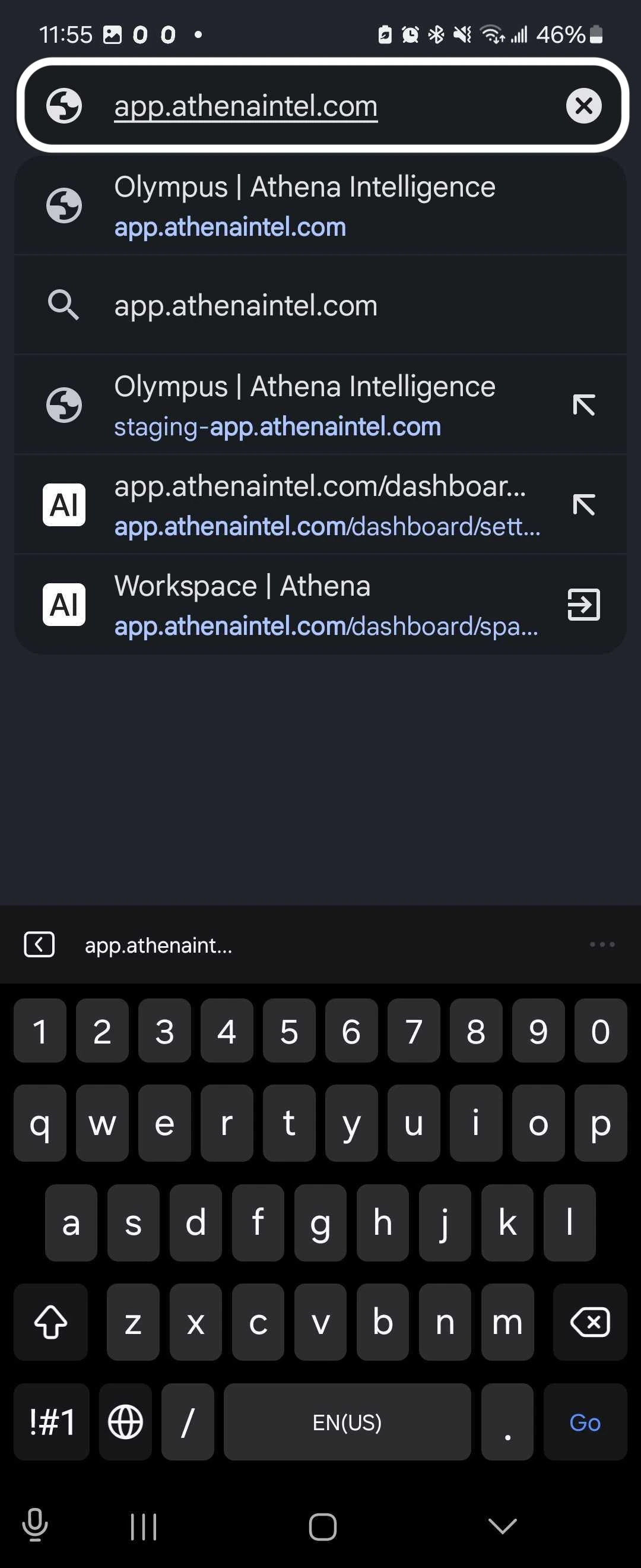Tap the keyboard clipboard suggestion app.athenaint...
The image size is (641, 1568).
(x=158, y=946)
